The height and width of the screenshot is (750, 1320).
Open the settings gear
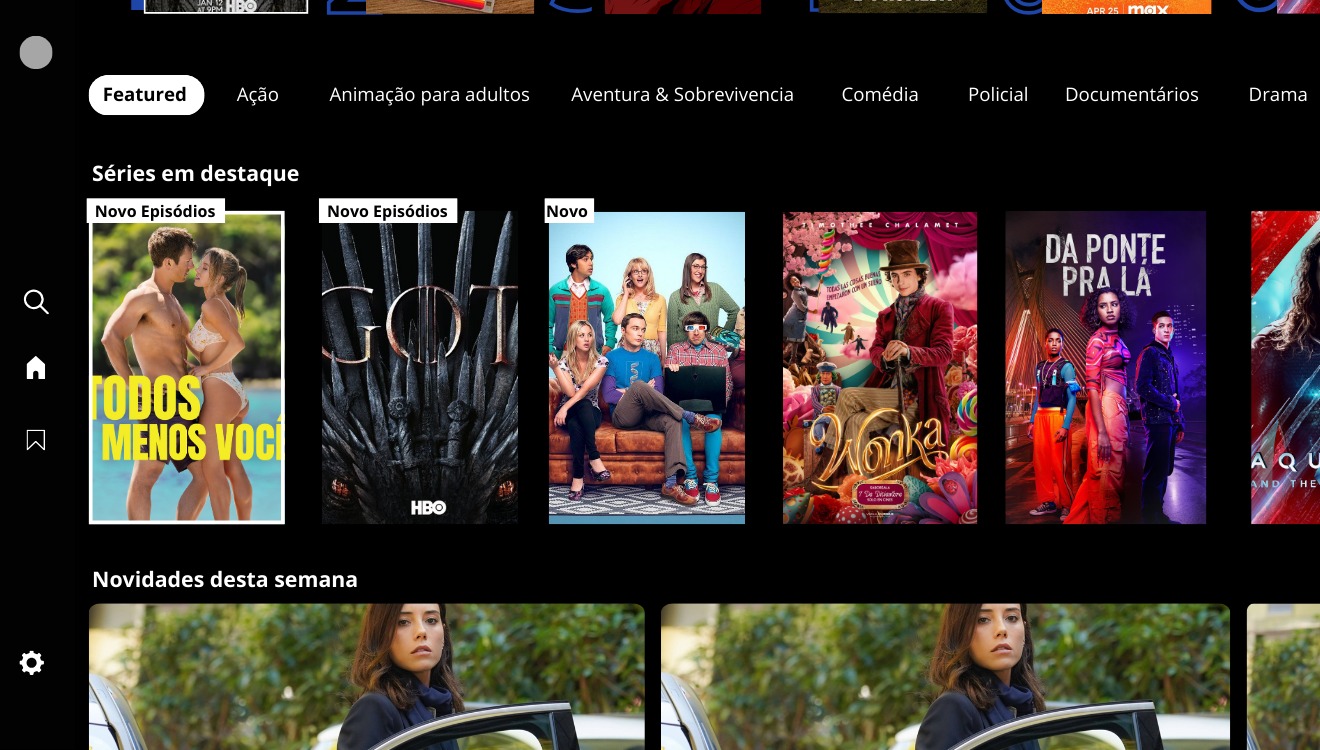click(x=32, y=662)
